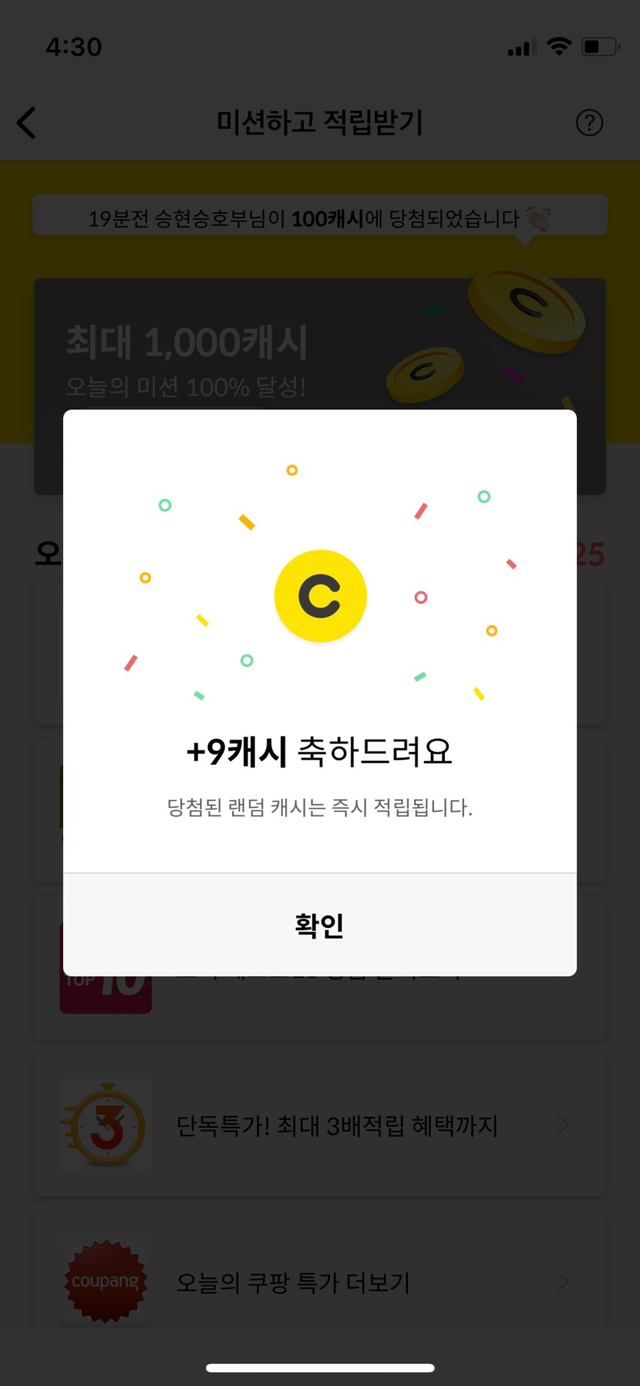Go back using the top-left arrow

(27, 123)
